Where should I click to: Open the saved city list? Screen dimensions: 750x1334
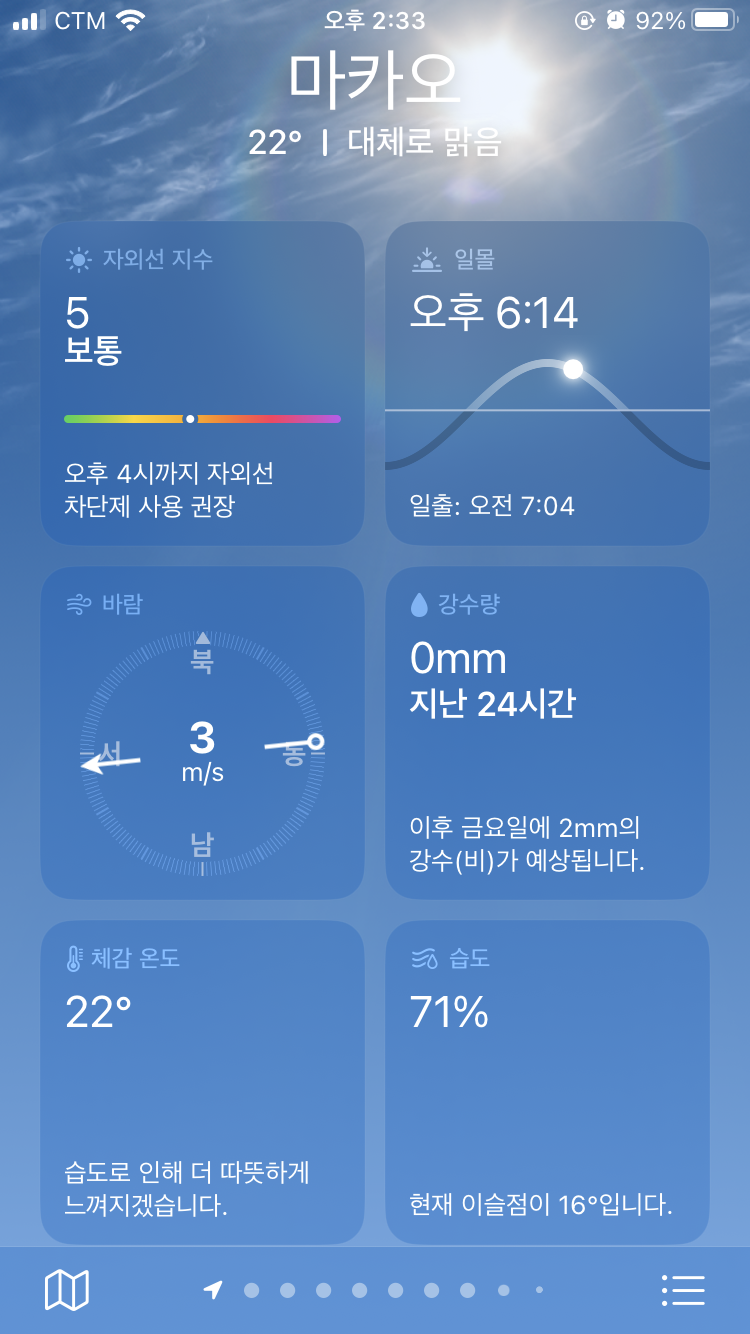[x=683, y=1290]
